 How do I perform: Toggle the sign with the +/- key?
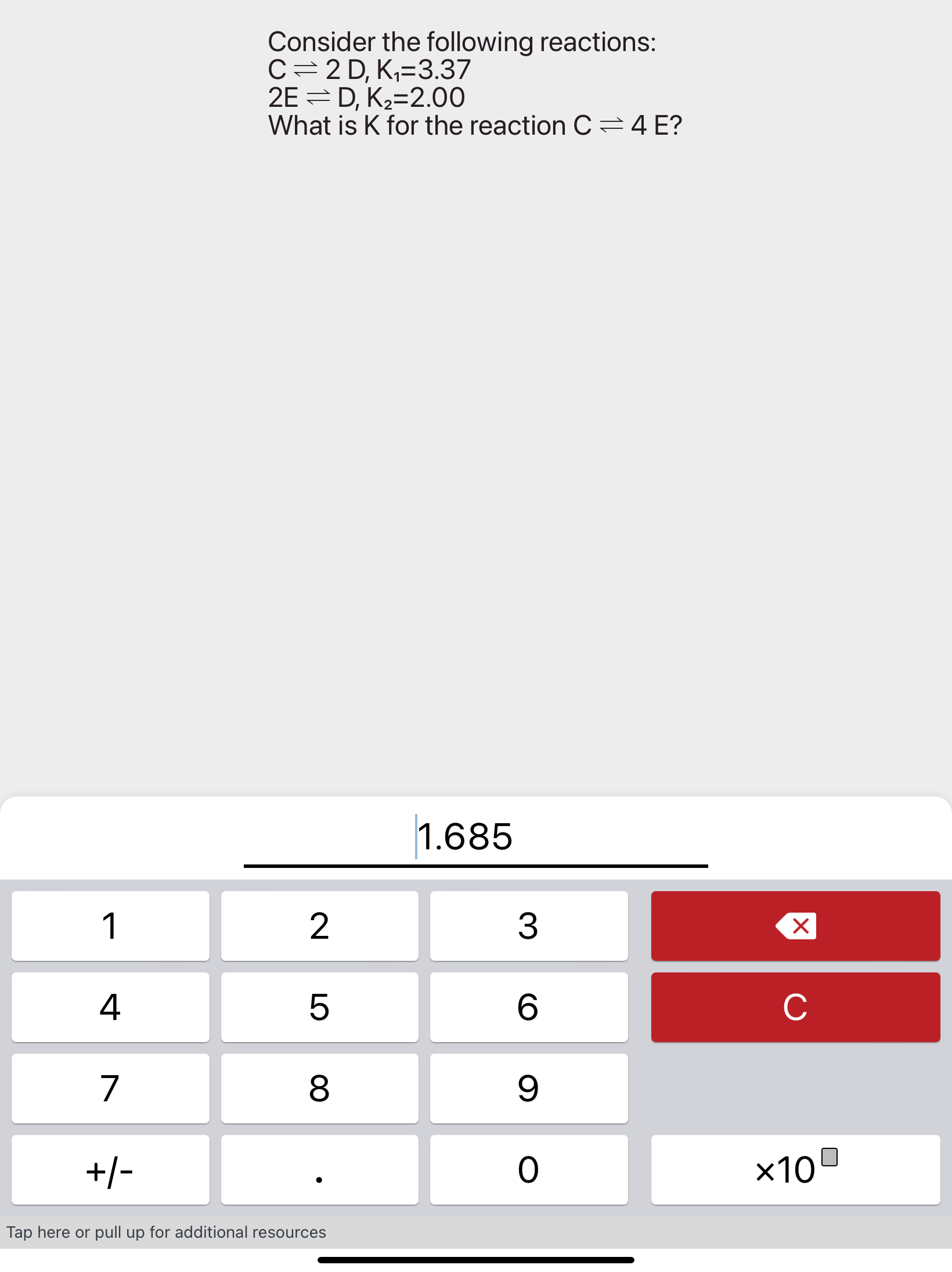click(110, 1169)
